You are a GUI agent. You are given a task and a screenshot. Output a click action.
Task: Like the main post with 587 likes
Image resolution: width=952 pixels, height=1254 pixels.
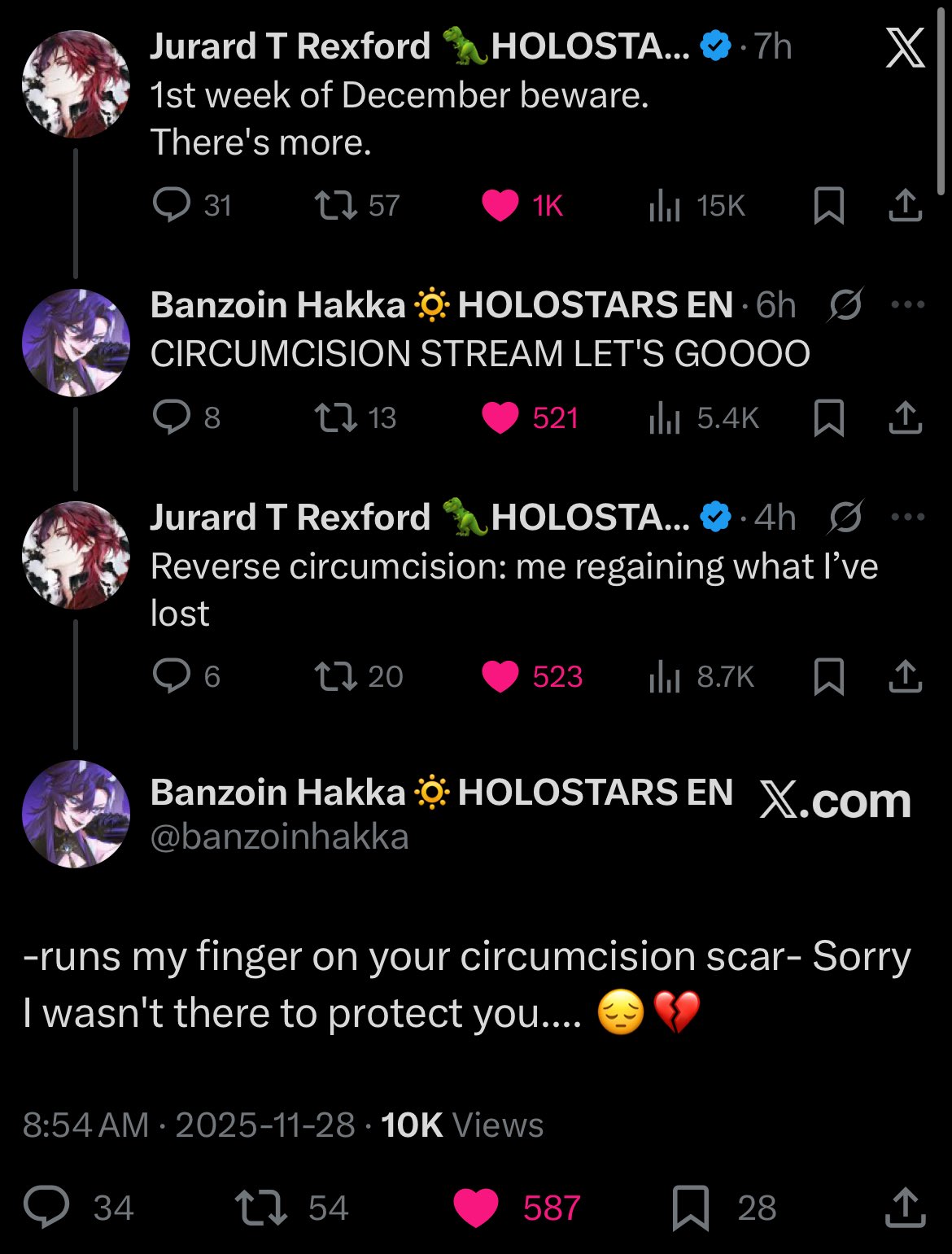pyautogui.click(x=476, y=1207)
